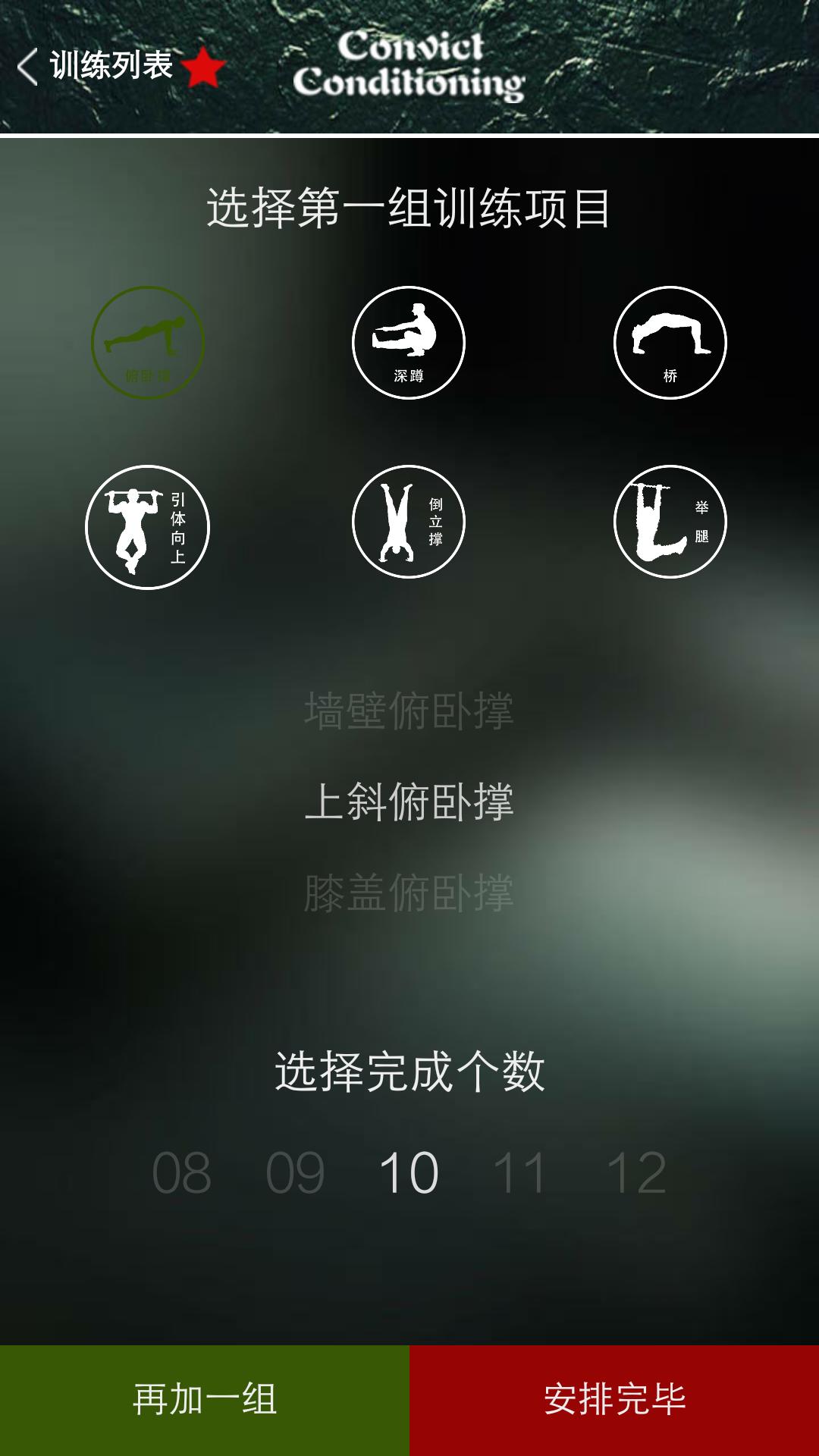Tap 再加一组 to add another set

[x=205, y=1400]
